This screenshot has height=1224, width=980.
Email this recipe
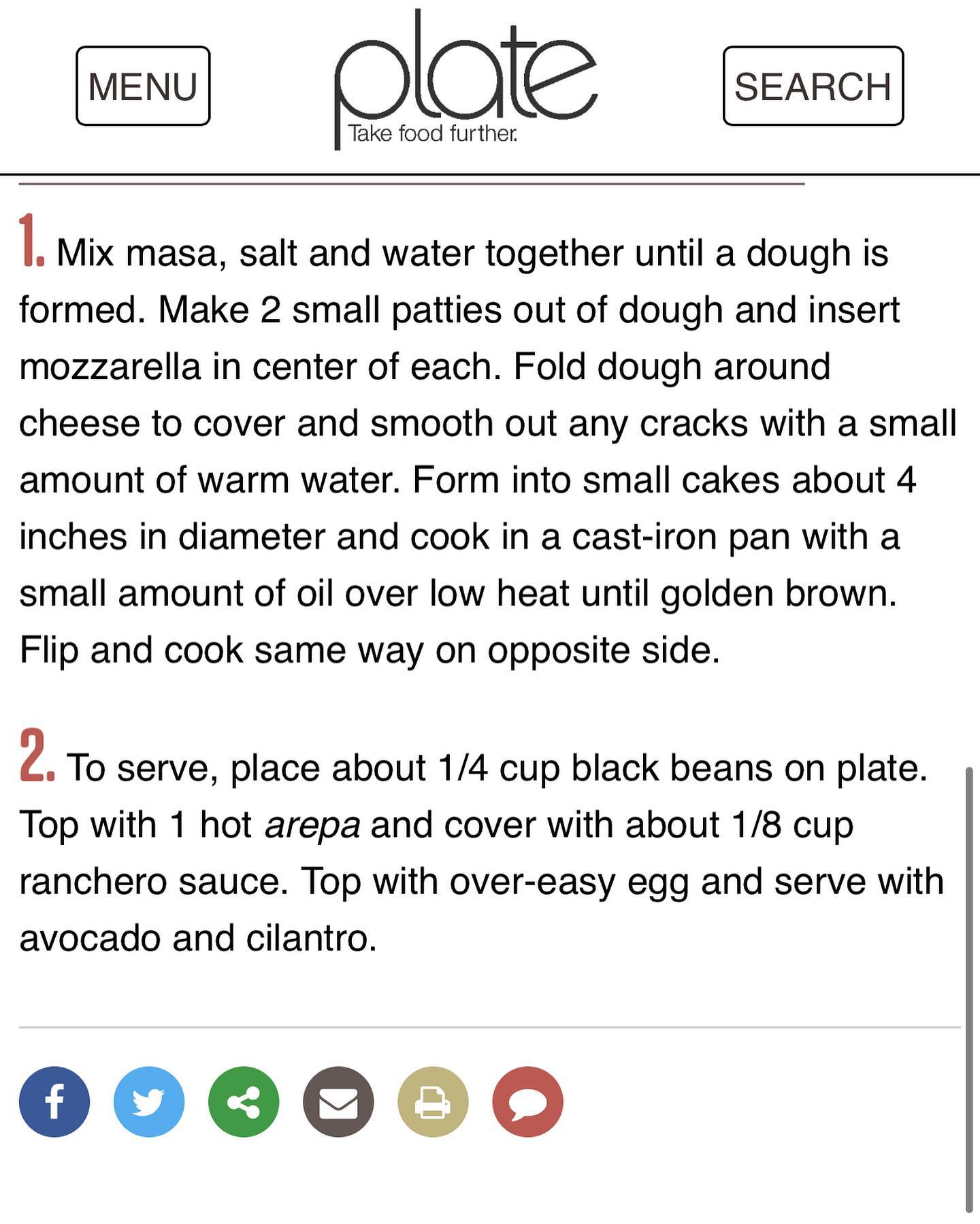pos(338,1102)
